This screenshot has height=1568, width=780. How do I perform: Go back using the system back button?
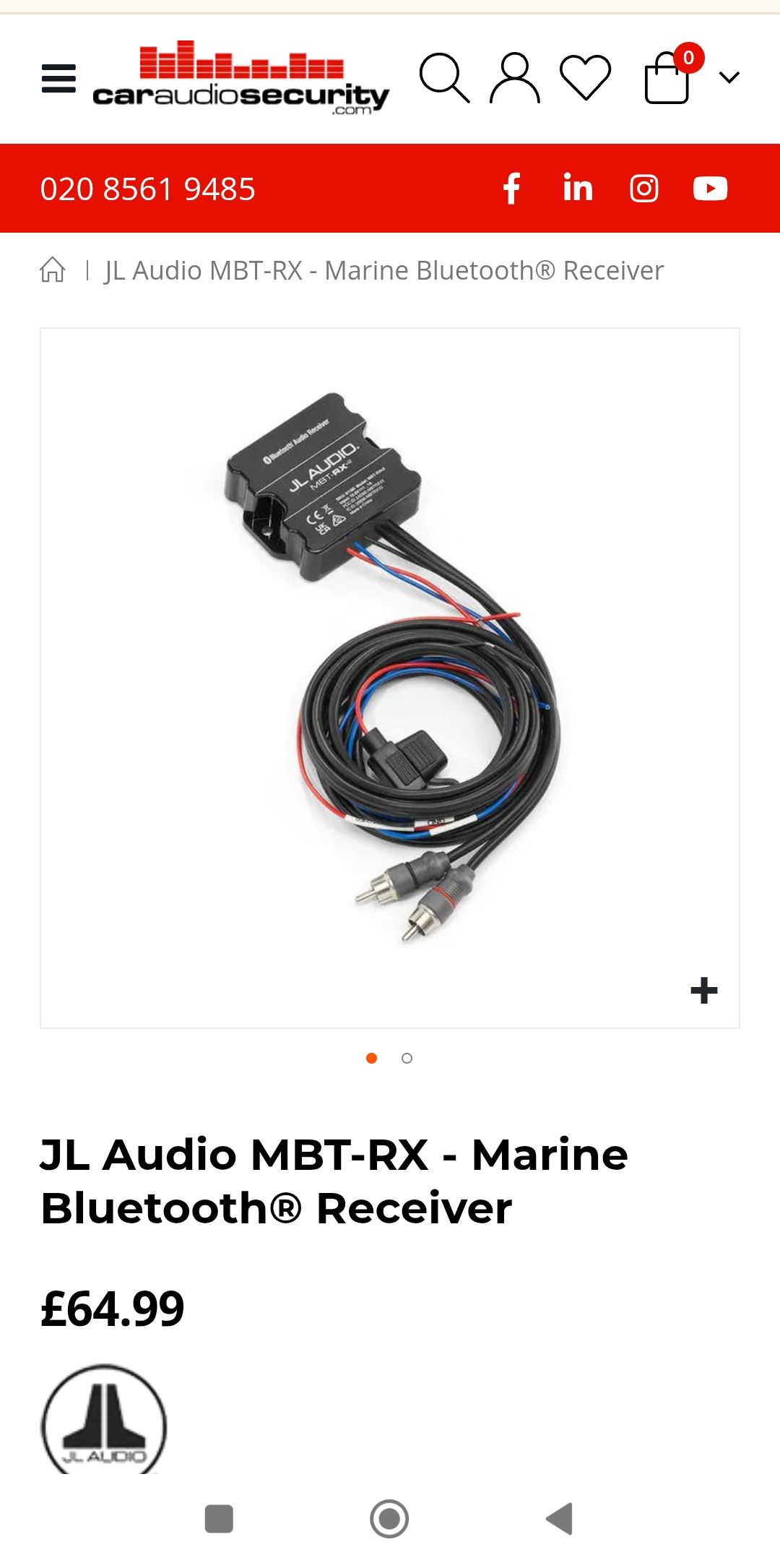pos(560,1518)
